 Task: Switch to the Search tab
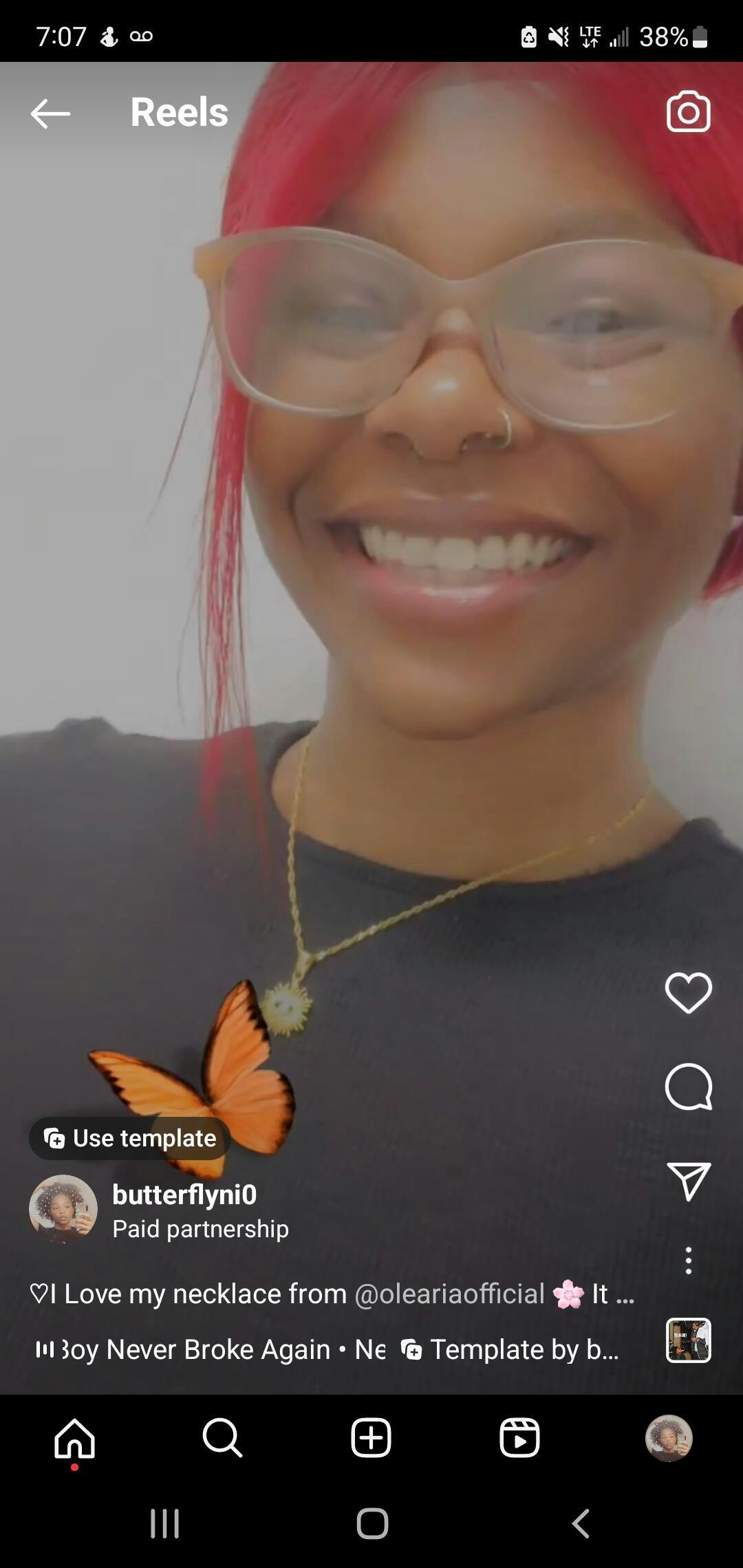pos(222,1438)
